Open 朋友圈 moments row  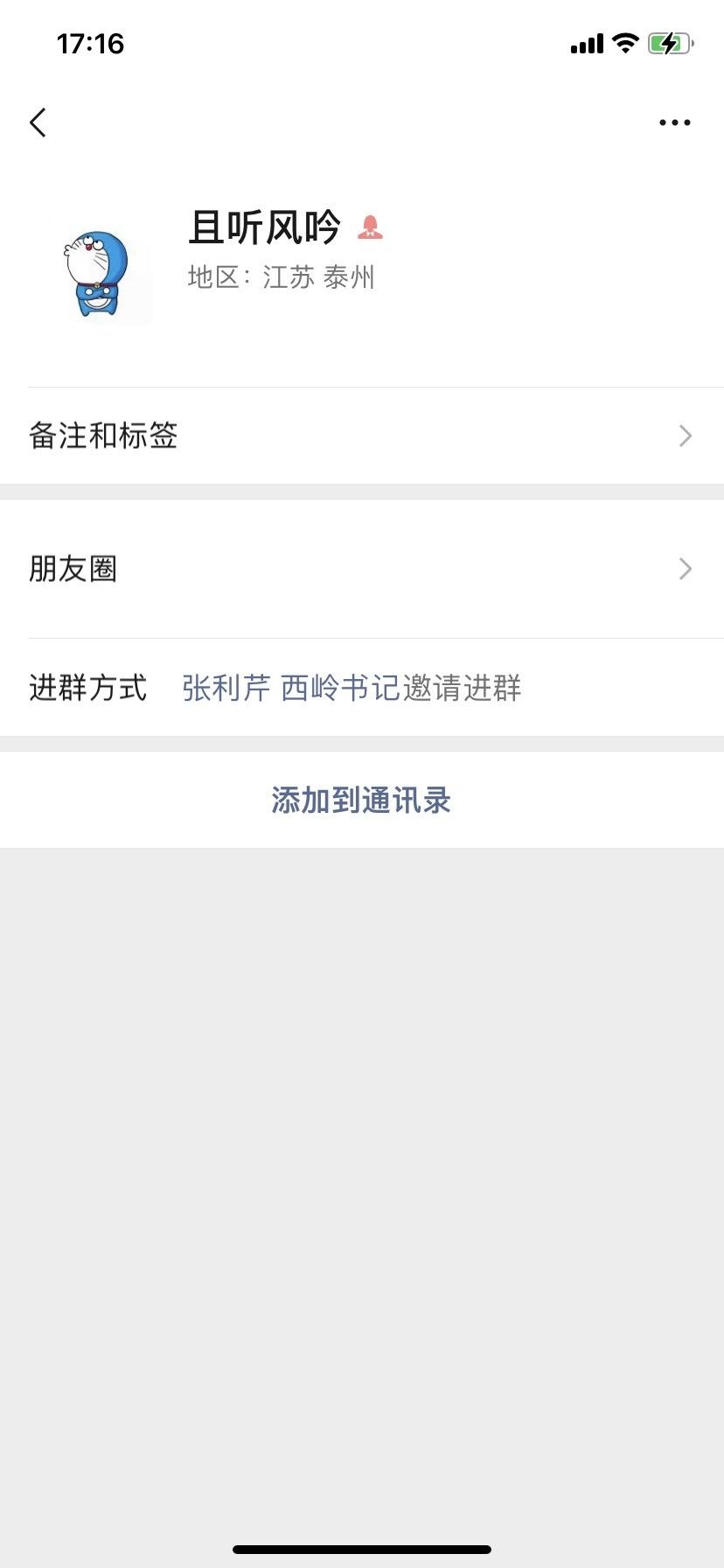[x=362, y=569]
